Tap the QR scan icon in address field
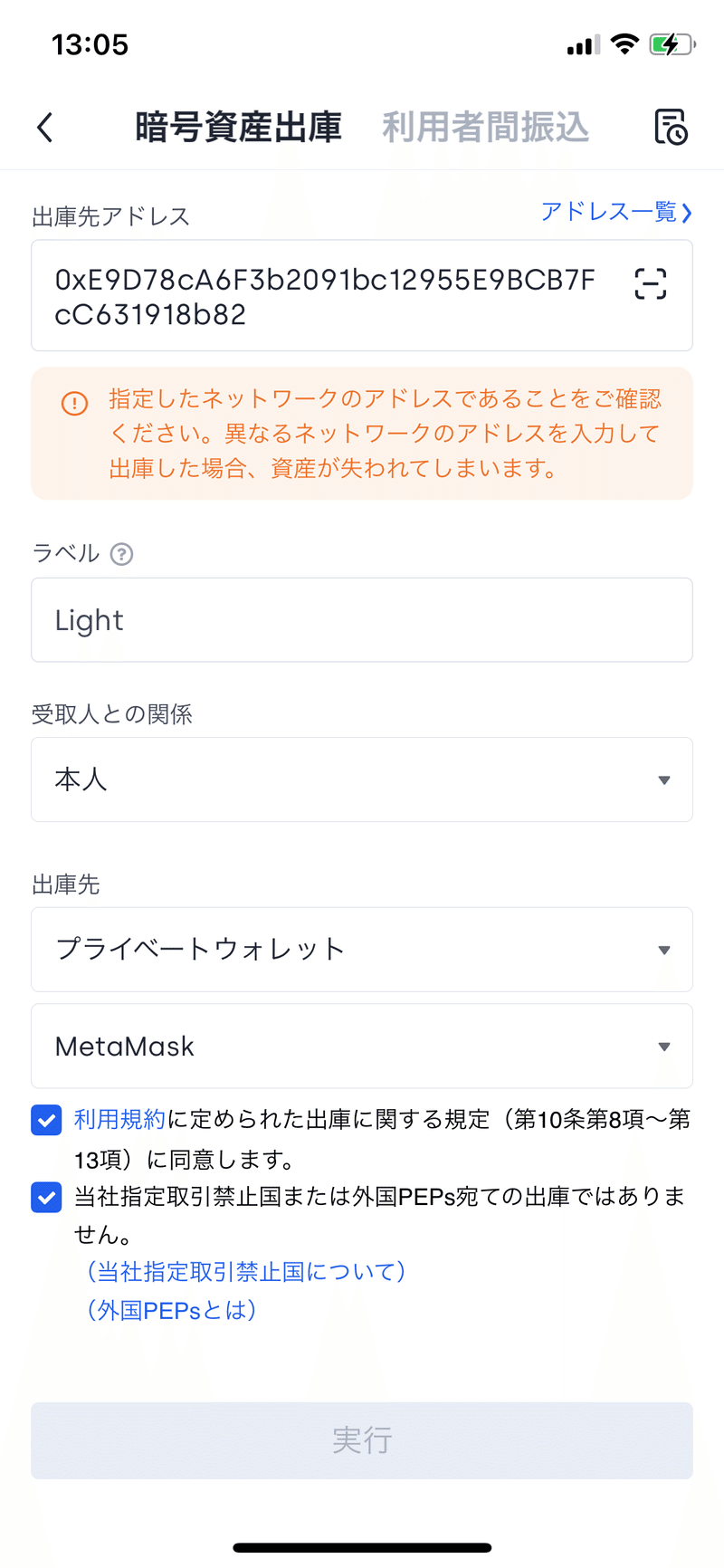 click(x=650, y=283)
